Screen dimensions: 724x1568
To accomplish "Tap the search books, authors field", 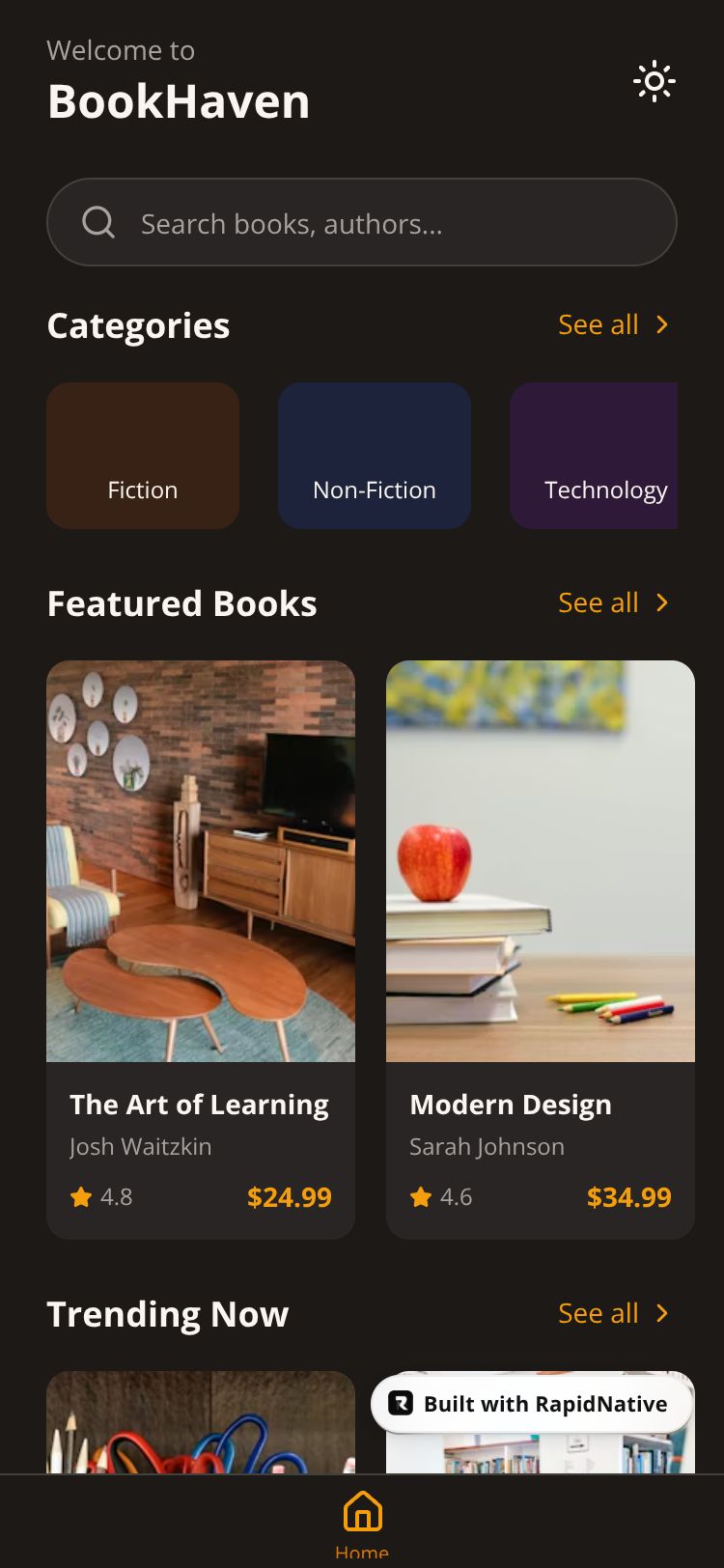I will [362, 223].
